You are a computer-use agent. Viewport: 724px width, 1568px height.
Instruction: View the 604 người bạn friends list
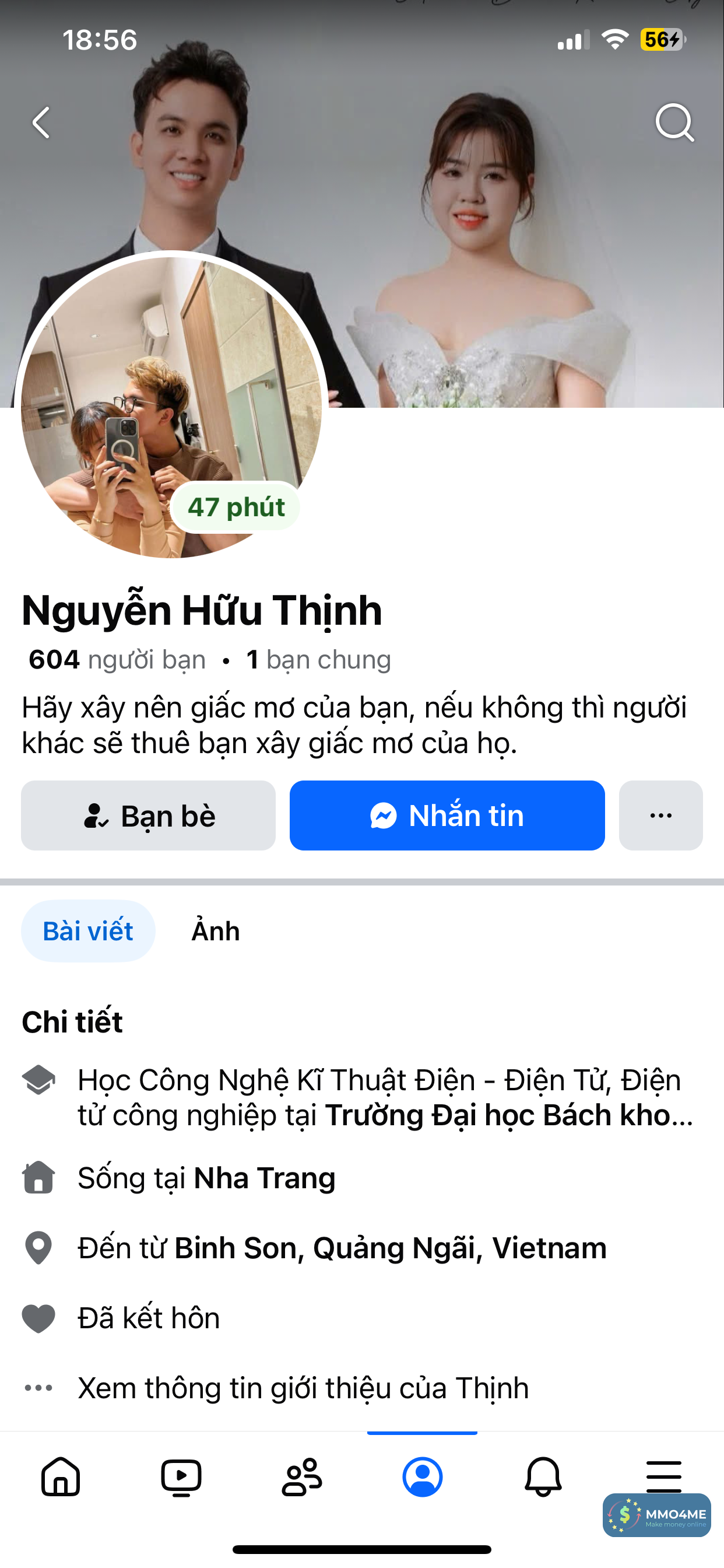click(117, 660)
